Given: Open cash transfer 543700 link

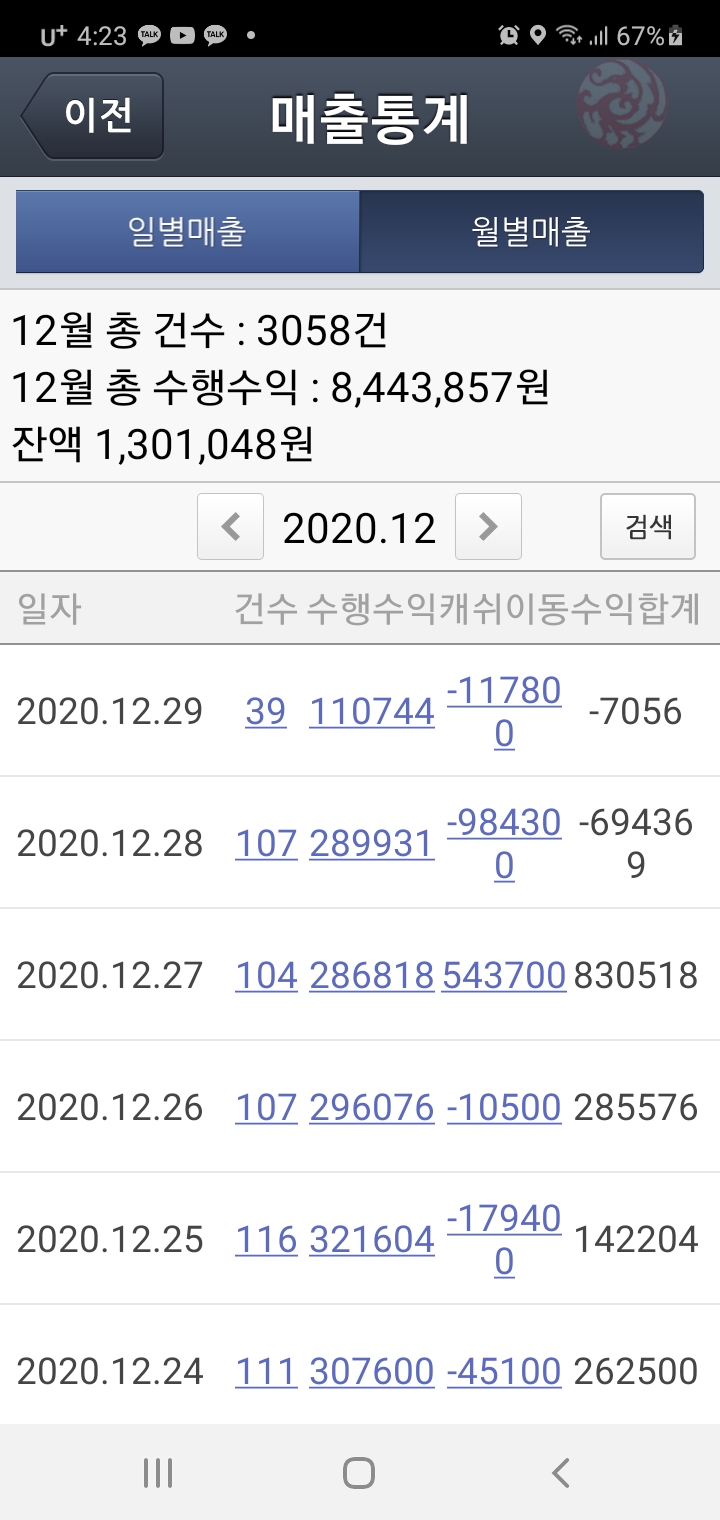Looking at the screenshot, I should coord(504,975).
